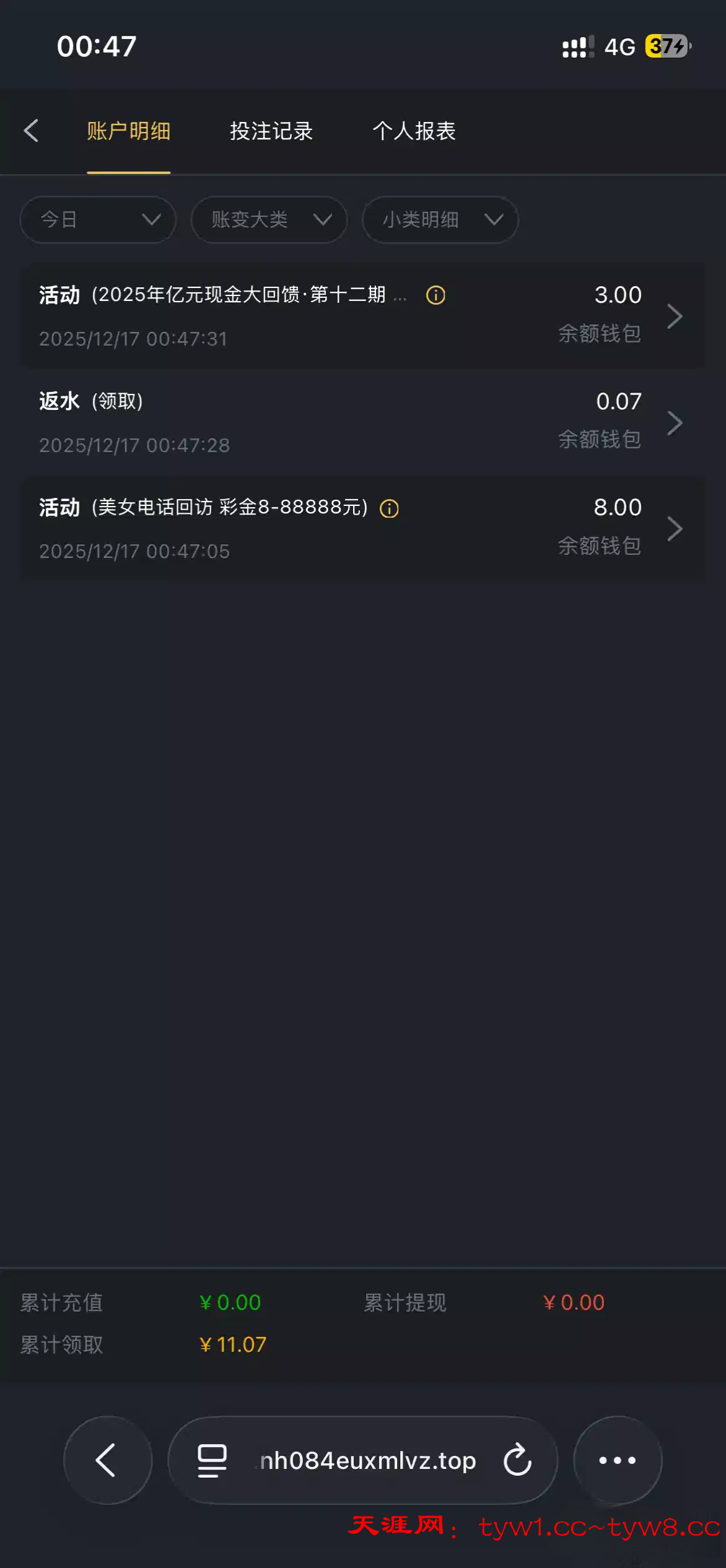Open the 账变大类 filter dropdown
Screen dimensions: 726x1568
(x=269, y=220)
